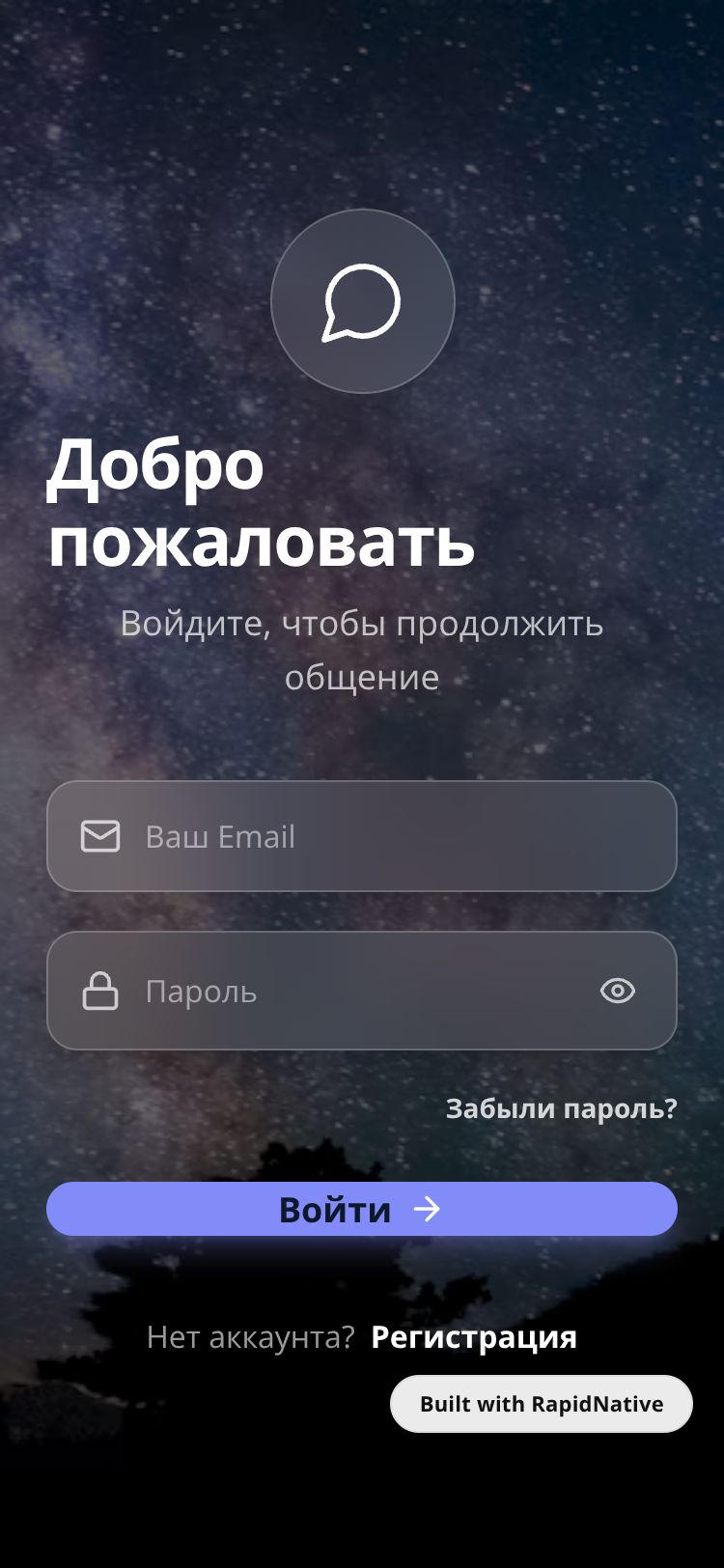724x1568 pixels.
Task: Tap the Войти login button
Action: coord(362,1209)
